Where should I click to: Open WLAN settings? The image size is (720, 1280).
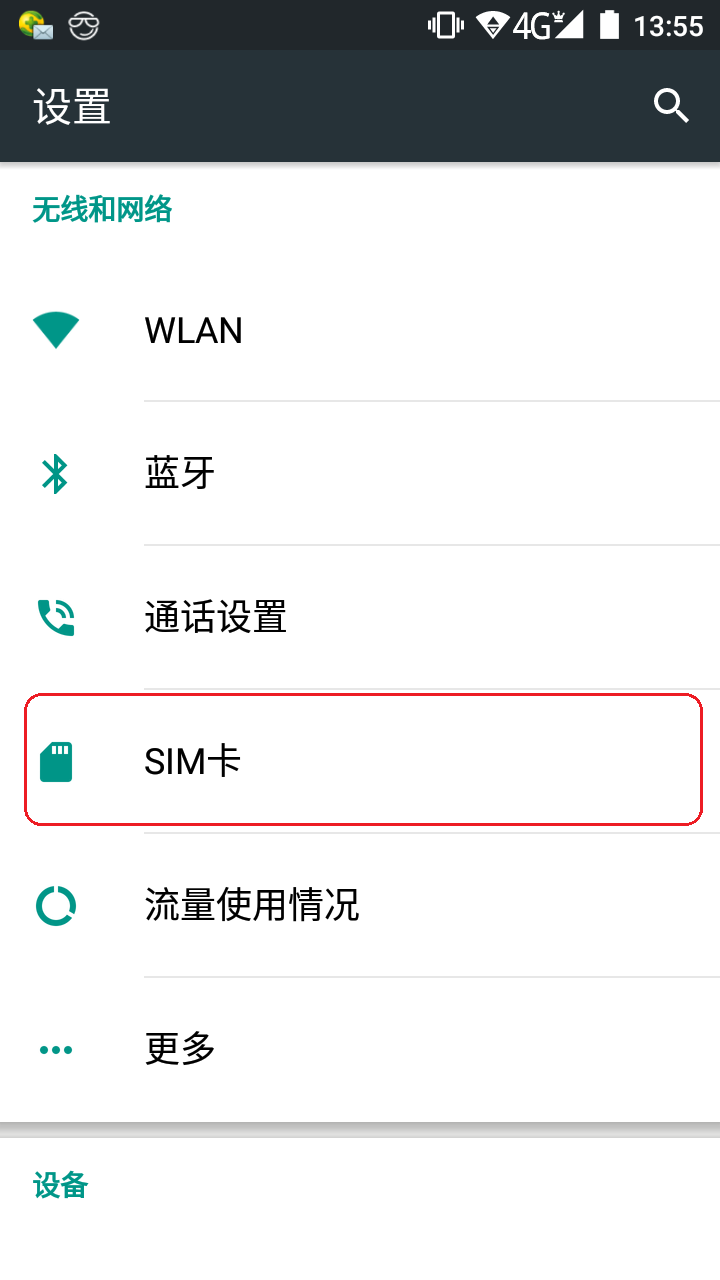pos(360,330)
